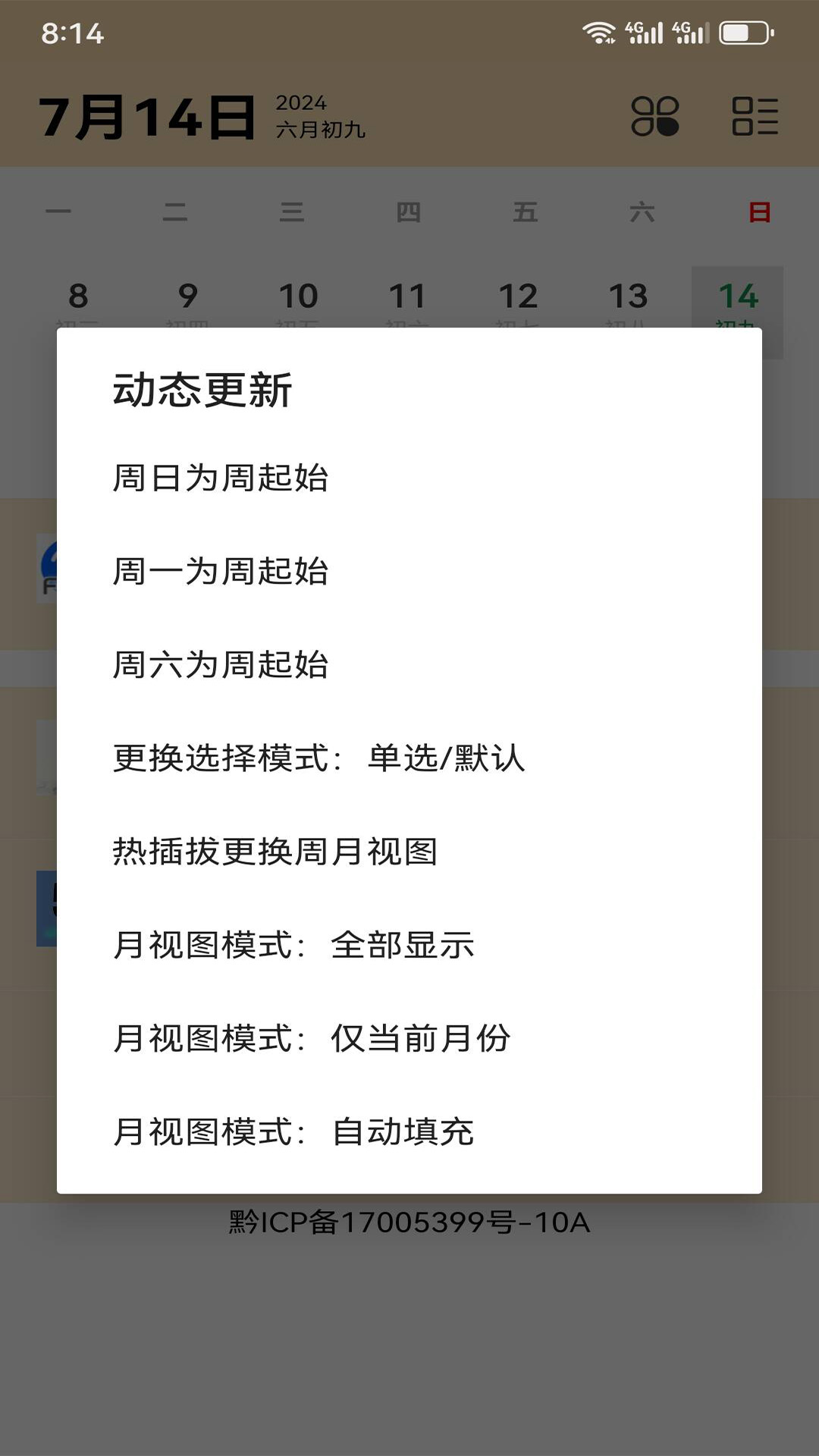Set 周六为周起始 as week start
819x1456 pixels.
[x=220, y=666]
